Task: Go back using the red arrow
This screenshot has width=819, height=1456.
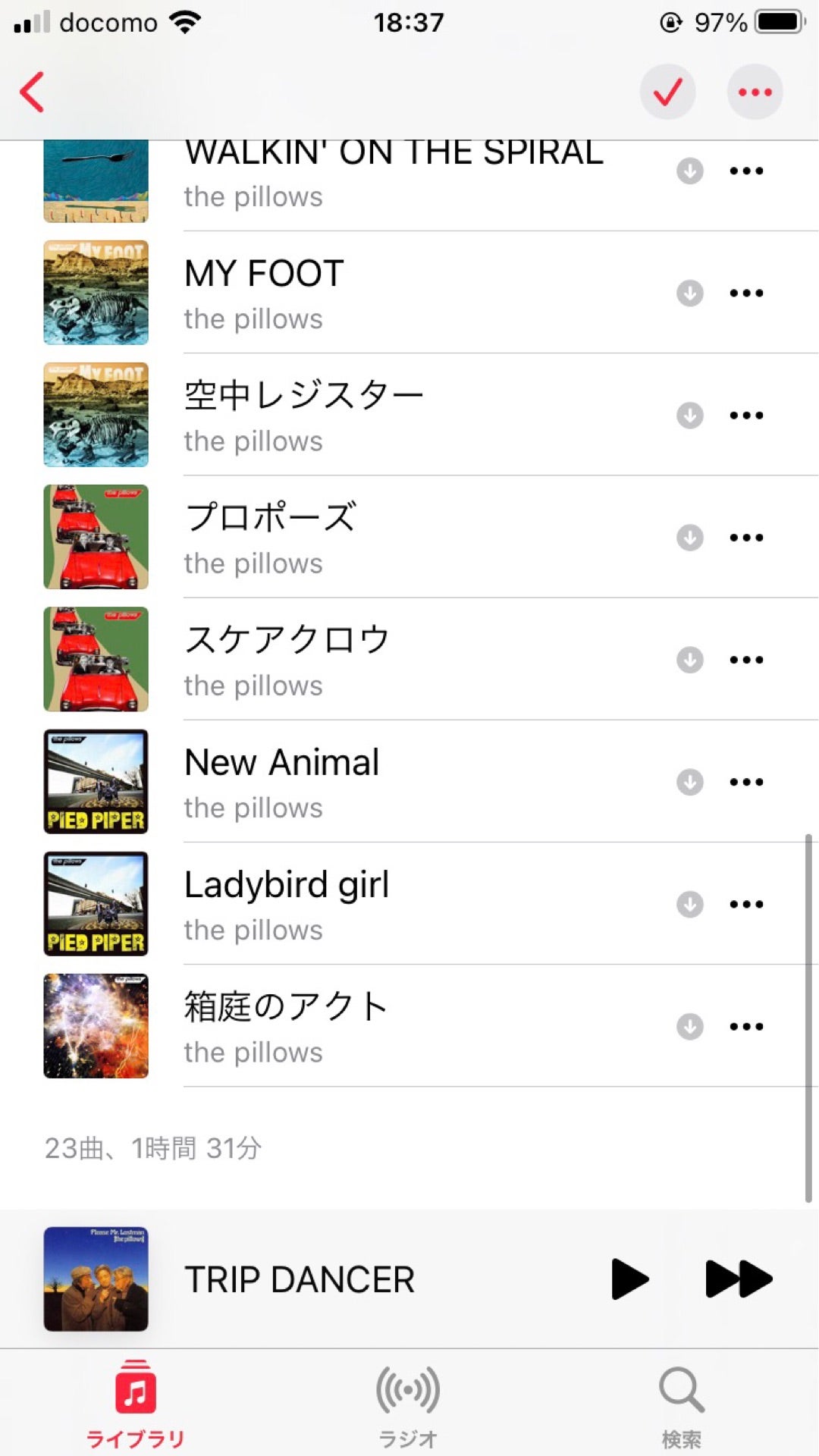Action: 32,92
